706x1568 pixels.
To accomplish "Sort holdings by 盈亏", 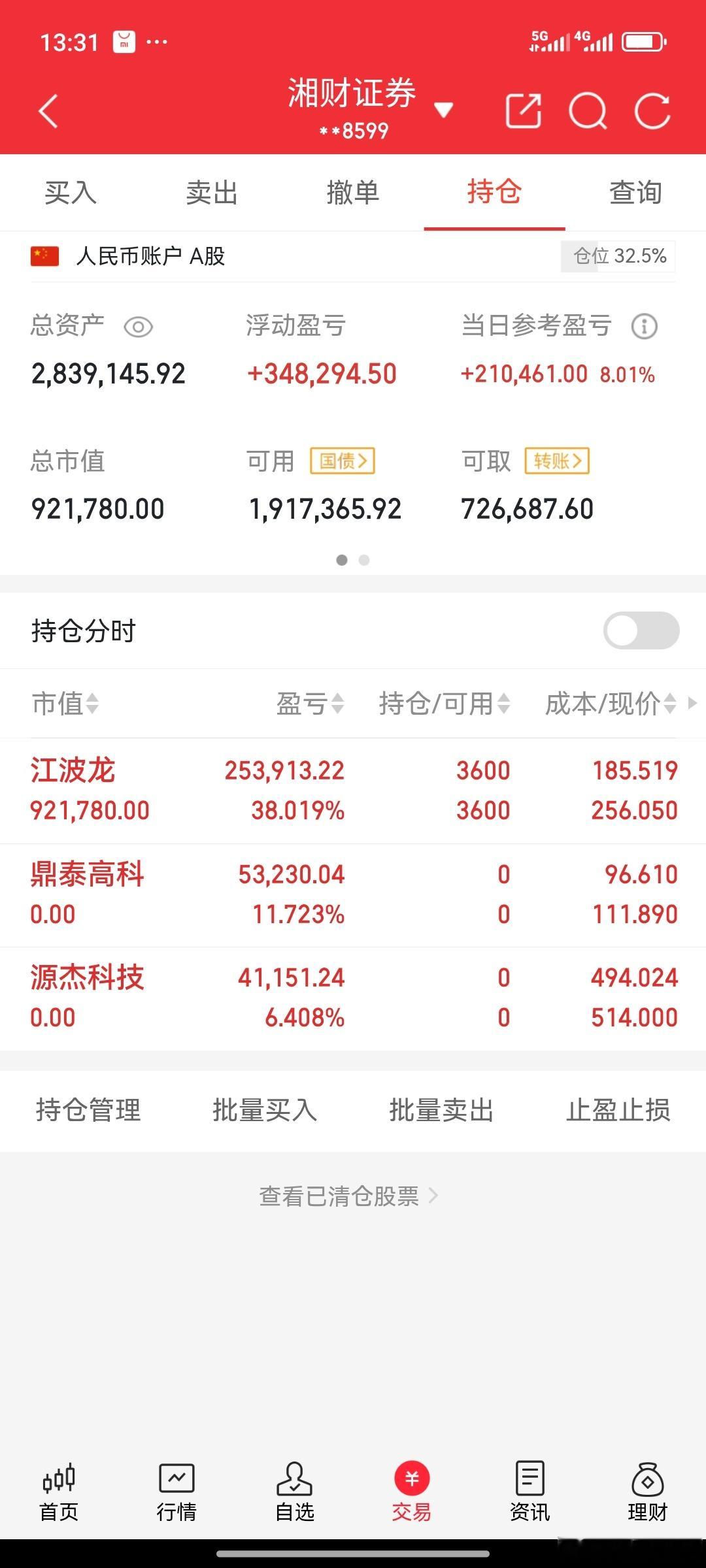I will click(x=310, y=704).
